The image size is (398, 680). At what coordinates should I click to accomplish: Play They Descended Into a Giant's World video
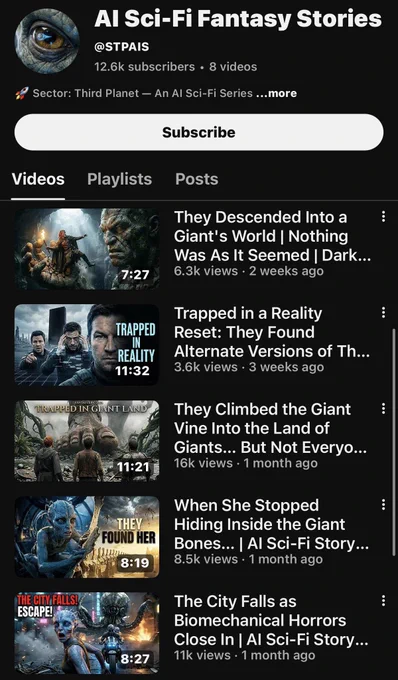(87, 249)
